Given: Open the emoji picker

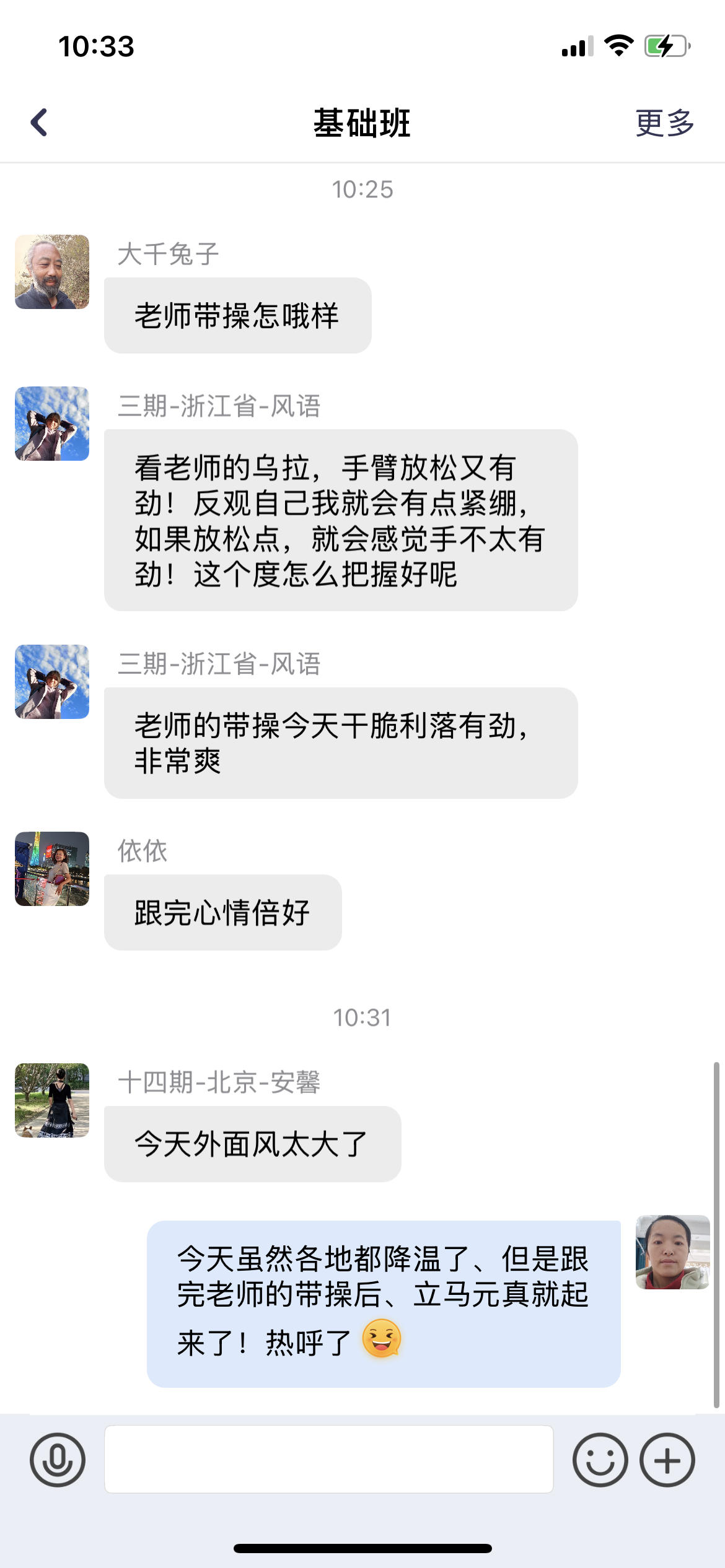Looking at the screenshot, I should point(600,1460).
